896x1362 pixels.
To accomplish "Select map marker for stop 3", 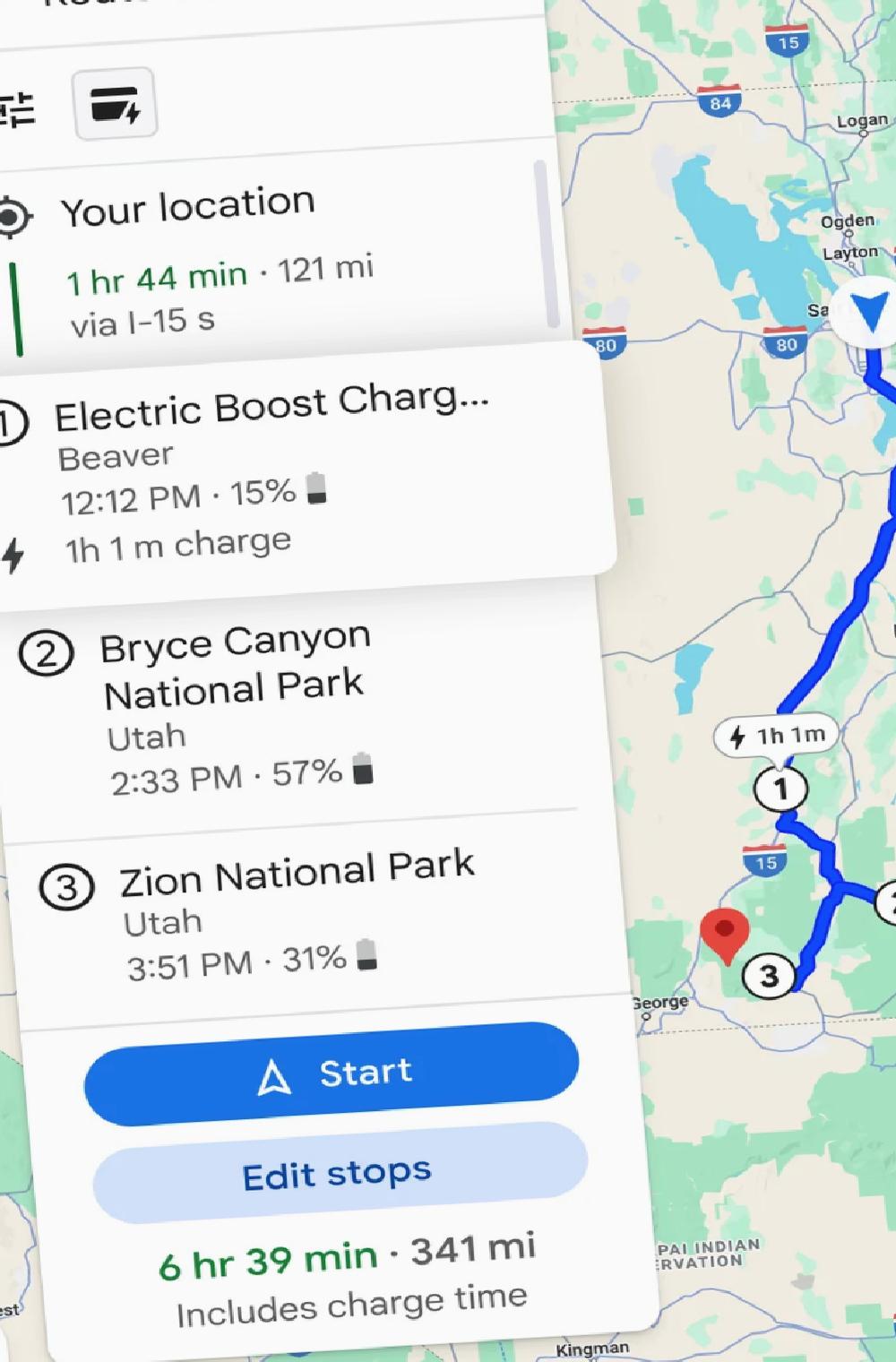I will point(769,976).
